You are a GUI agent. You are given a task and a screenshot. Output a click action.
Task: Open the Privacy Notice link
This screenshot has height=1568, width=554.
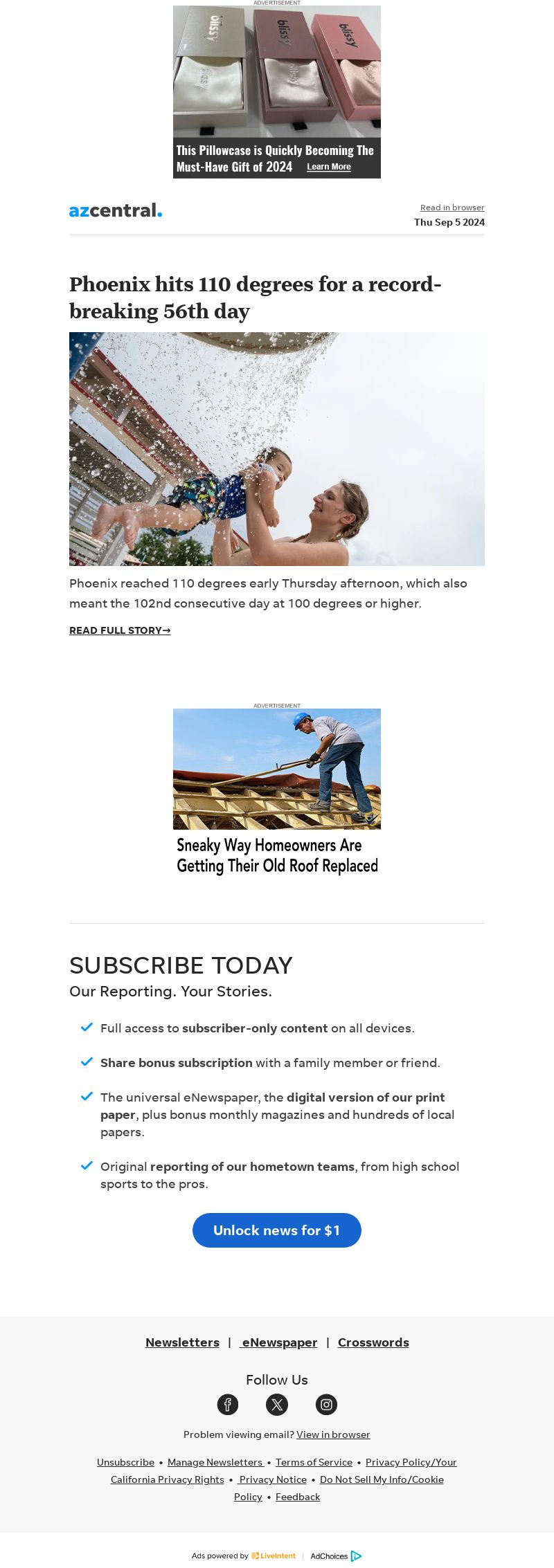[x=272, y=1479]
